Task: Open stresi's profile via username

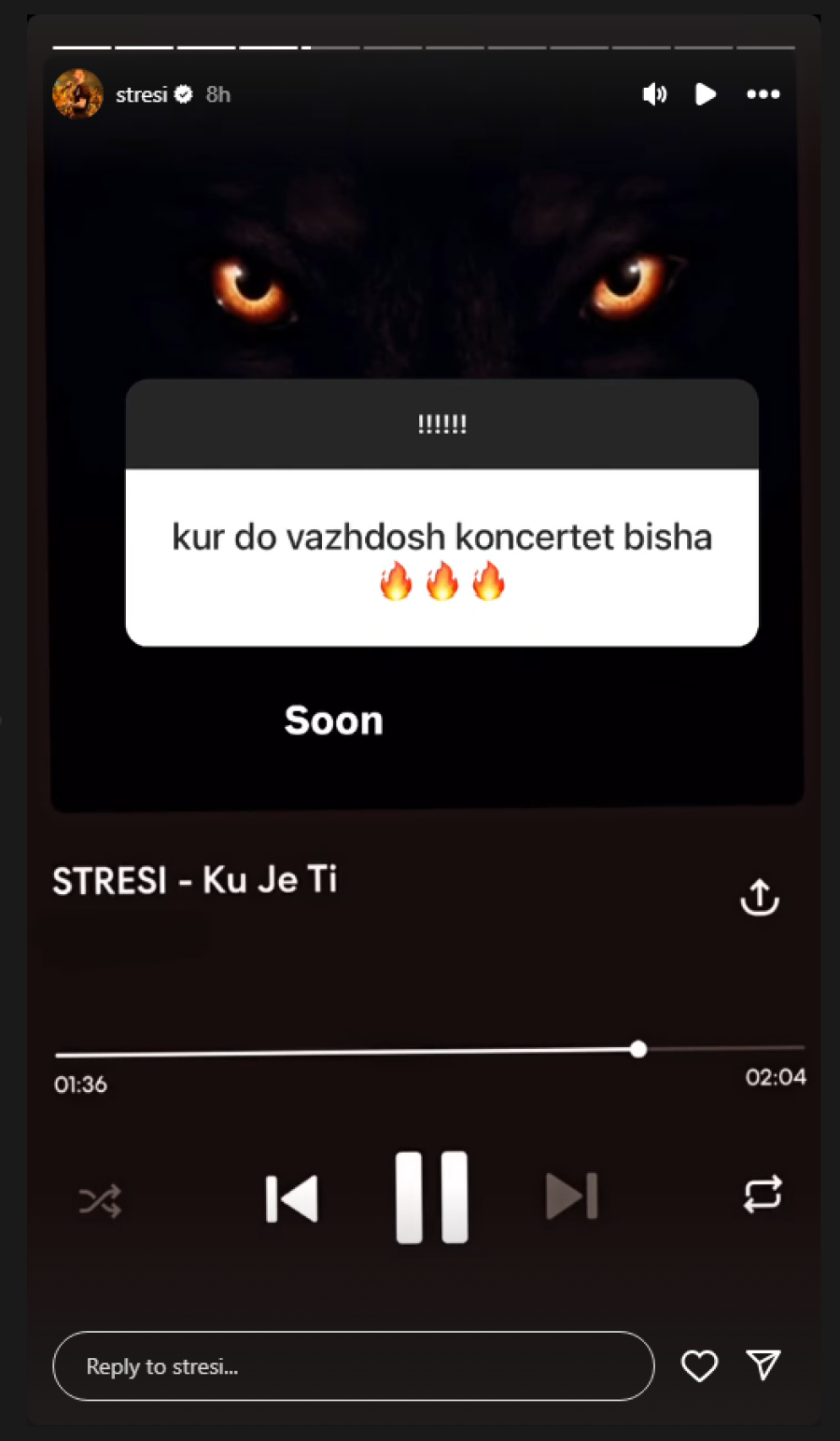Action: tap(141, 94)
